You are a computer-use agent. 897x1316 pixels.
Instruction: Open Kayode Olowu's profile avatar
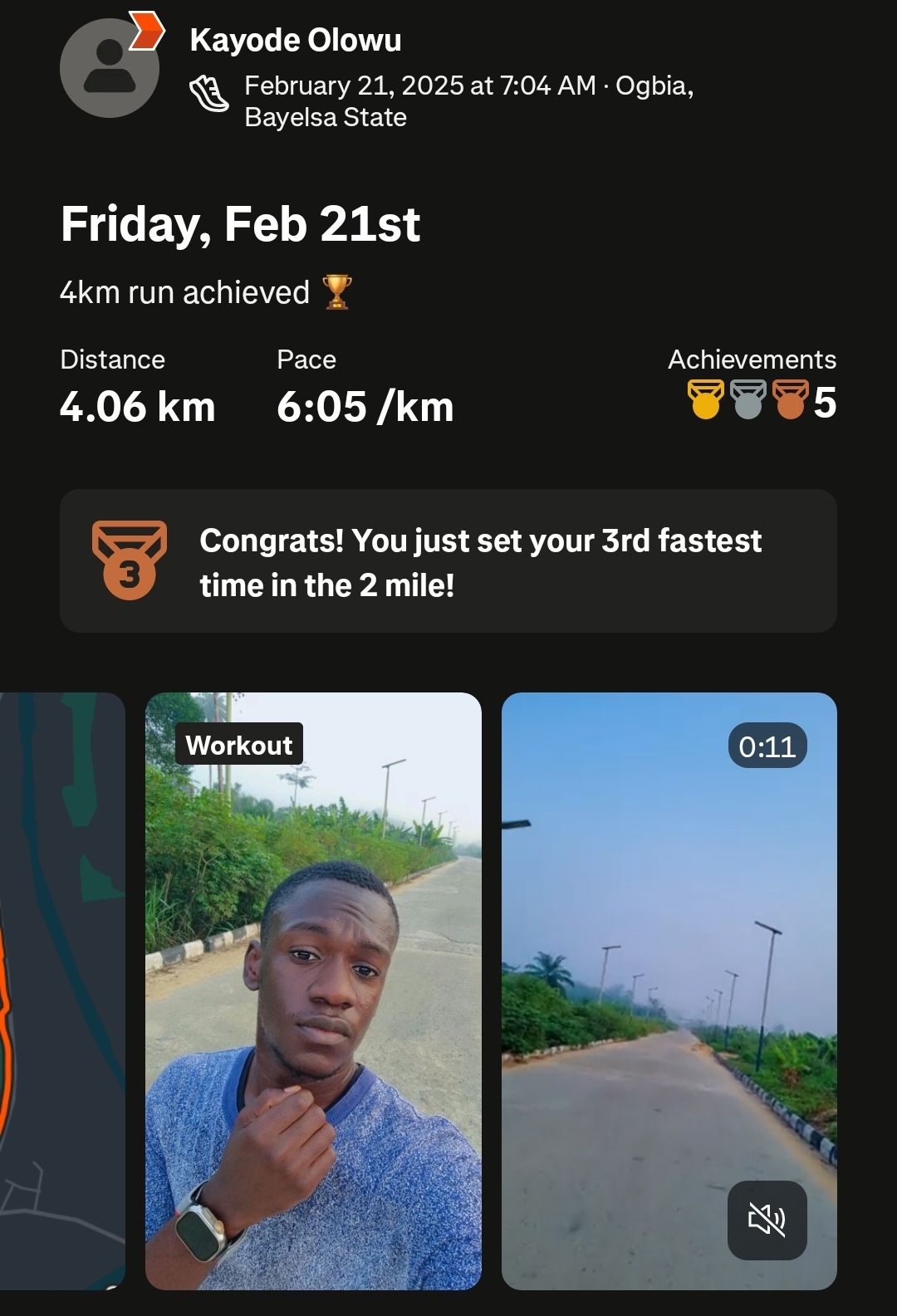coord(108,66)
